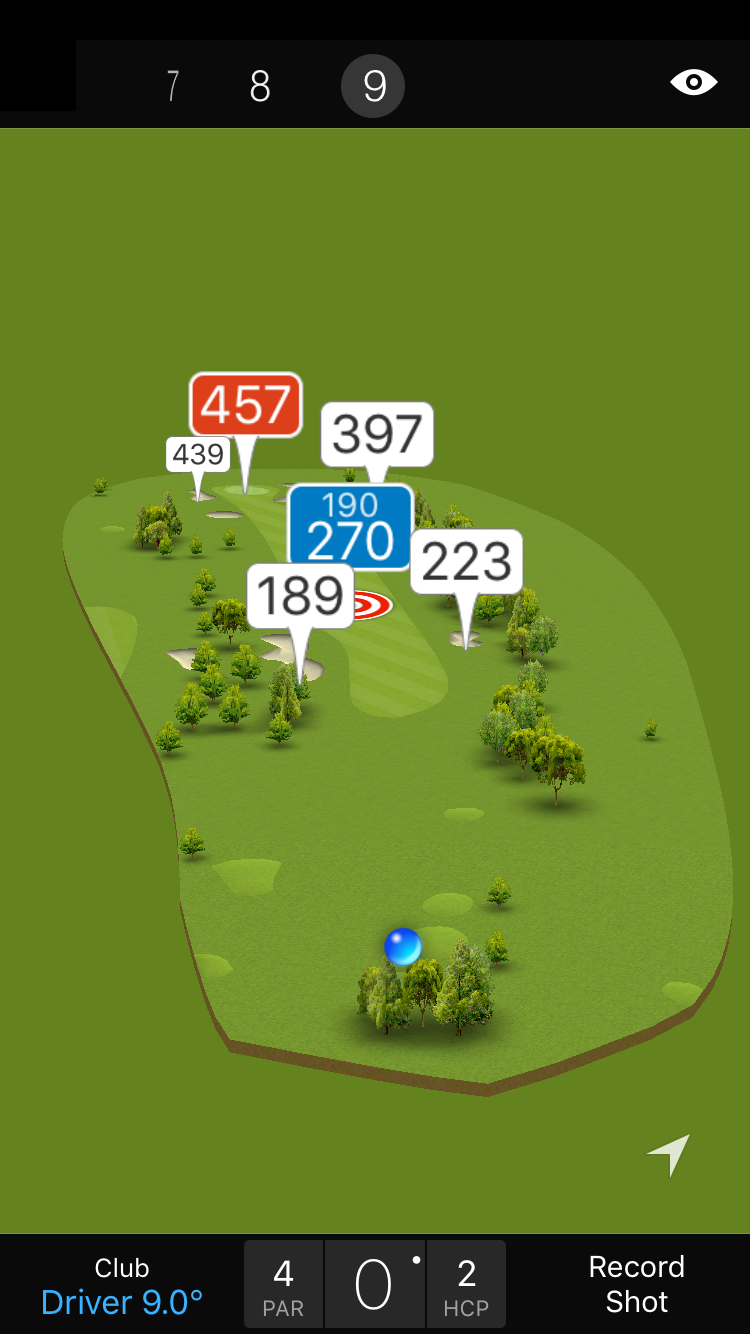Tap the location arrow icon

[669, 1154]
